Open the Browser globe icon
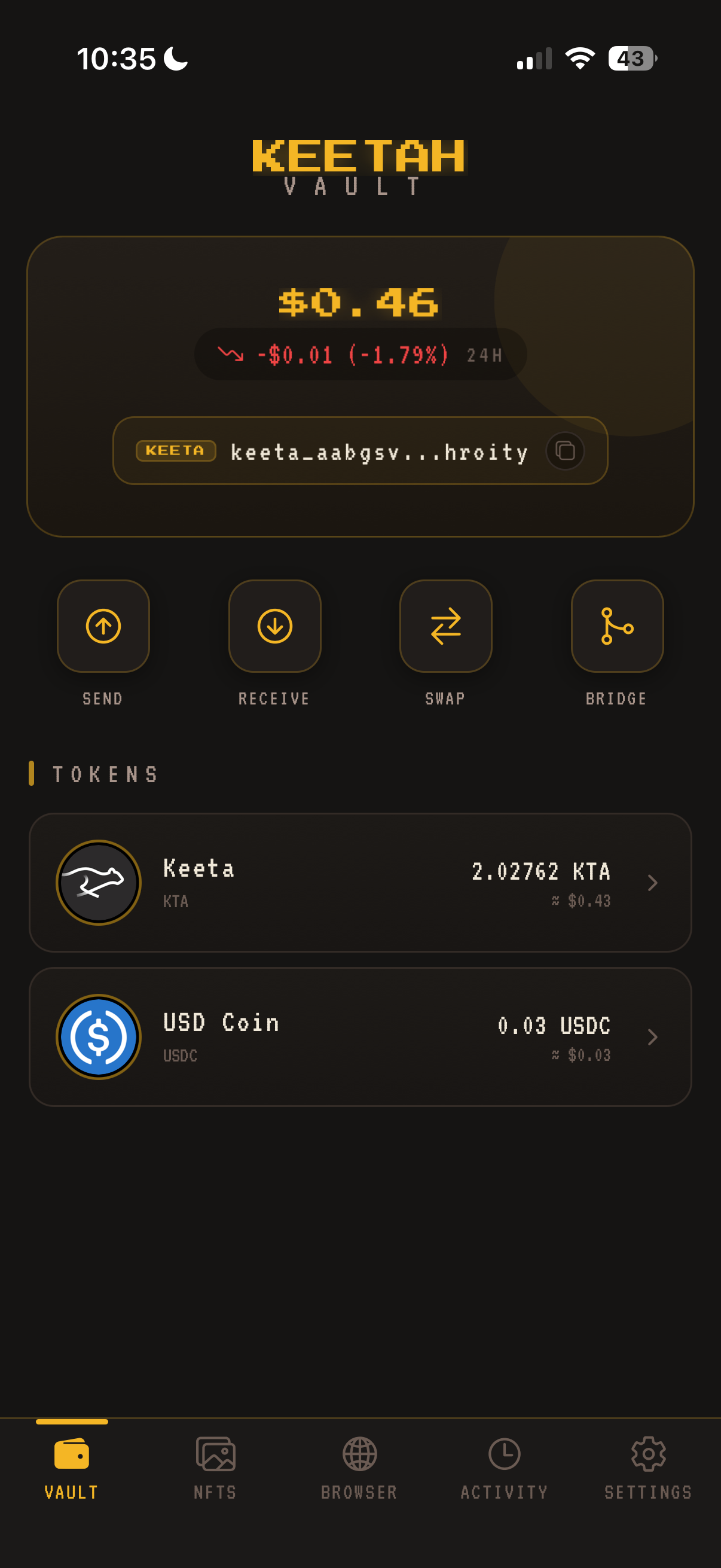This screenshot has width=721, height=1568. point(360,1454)
